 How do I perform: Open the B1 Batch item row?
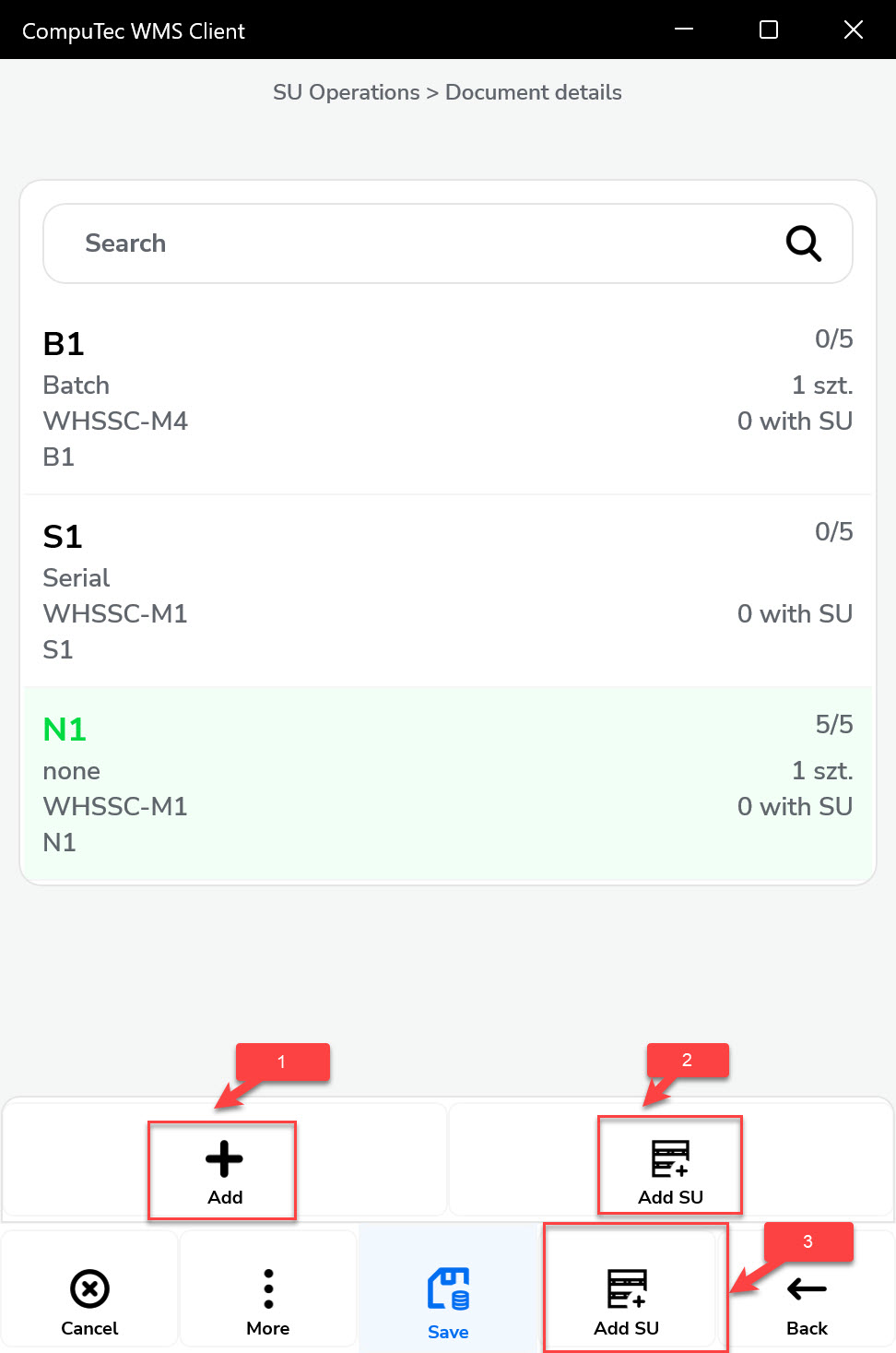tap(448, 398)
